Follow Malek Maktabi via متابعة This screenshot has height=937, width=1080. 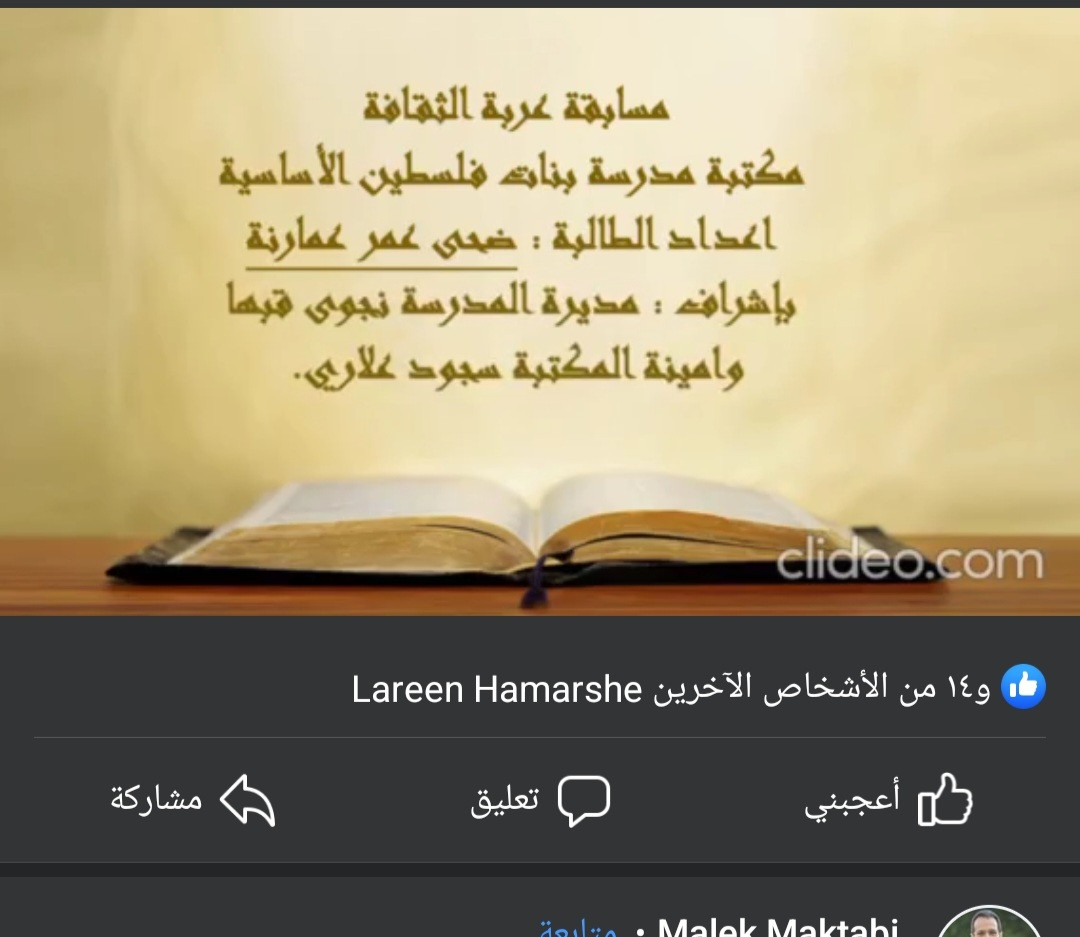[577, 928]
